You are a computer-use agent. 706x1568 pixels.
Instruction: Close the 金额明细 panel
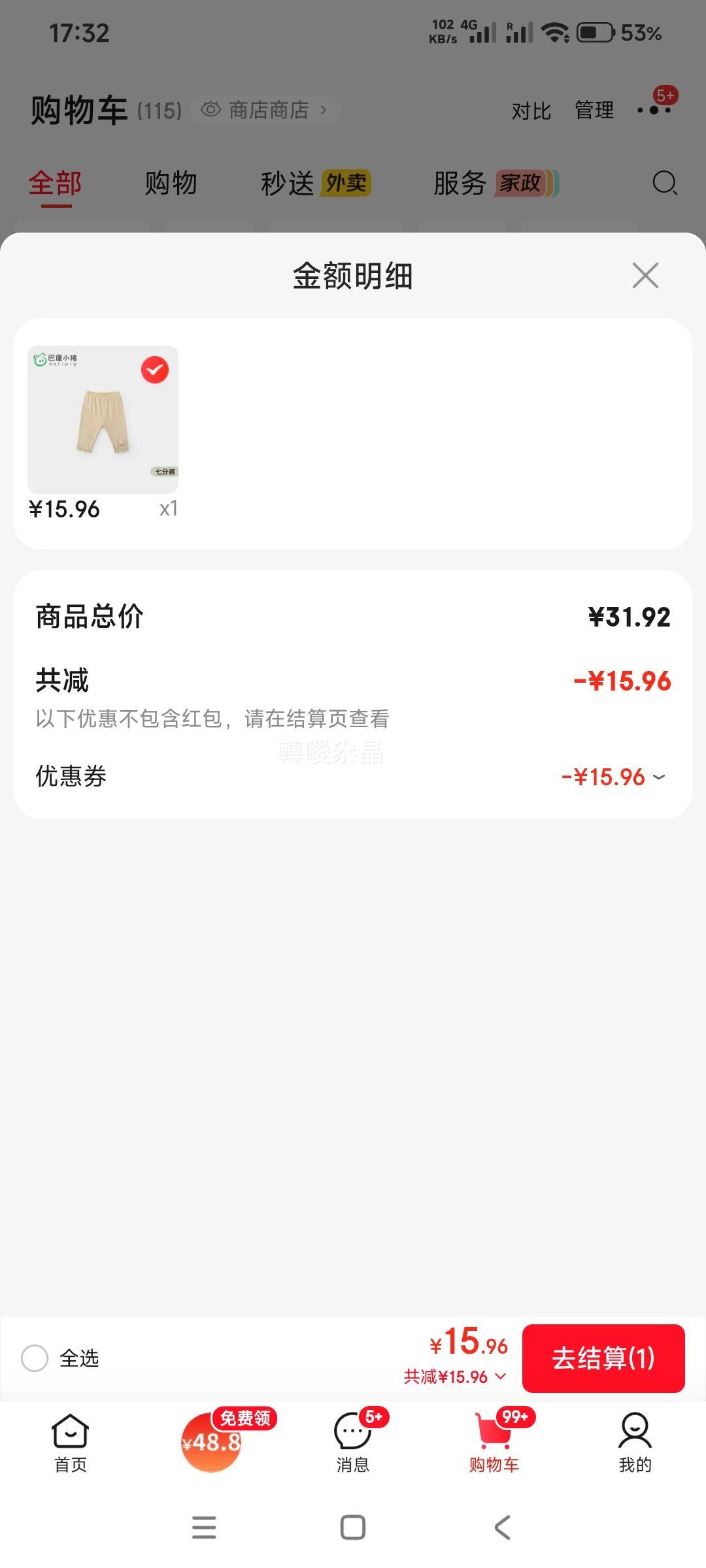tap(645, 276)
